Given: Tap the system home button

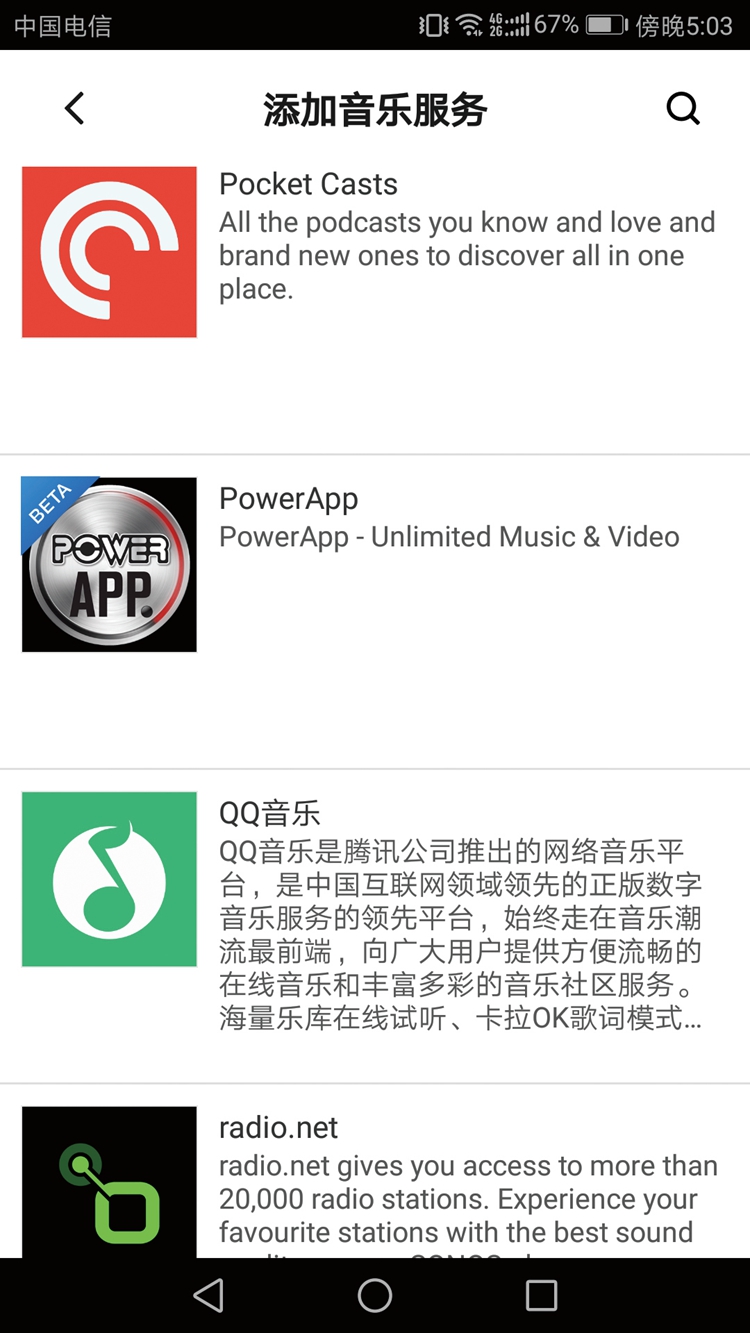Looking at the screenshot, I should pyautogui.click(x=375, y=1296).
